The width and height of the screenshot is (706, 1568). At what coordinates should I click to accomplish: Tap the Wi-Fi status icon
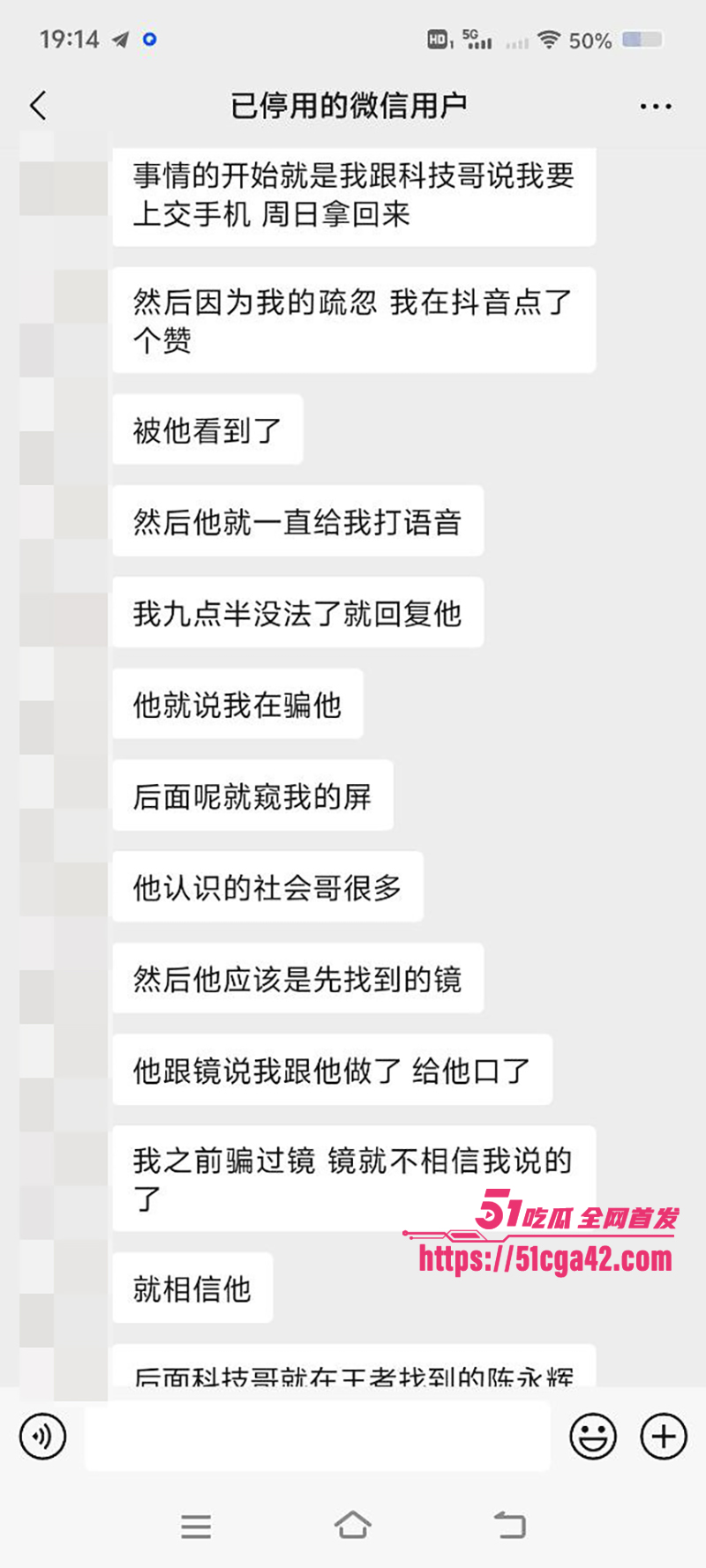549,40
